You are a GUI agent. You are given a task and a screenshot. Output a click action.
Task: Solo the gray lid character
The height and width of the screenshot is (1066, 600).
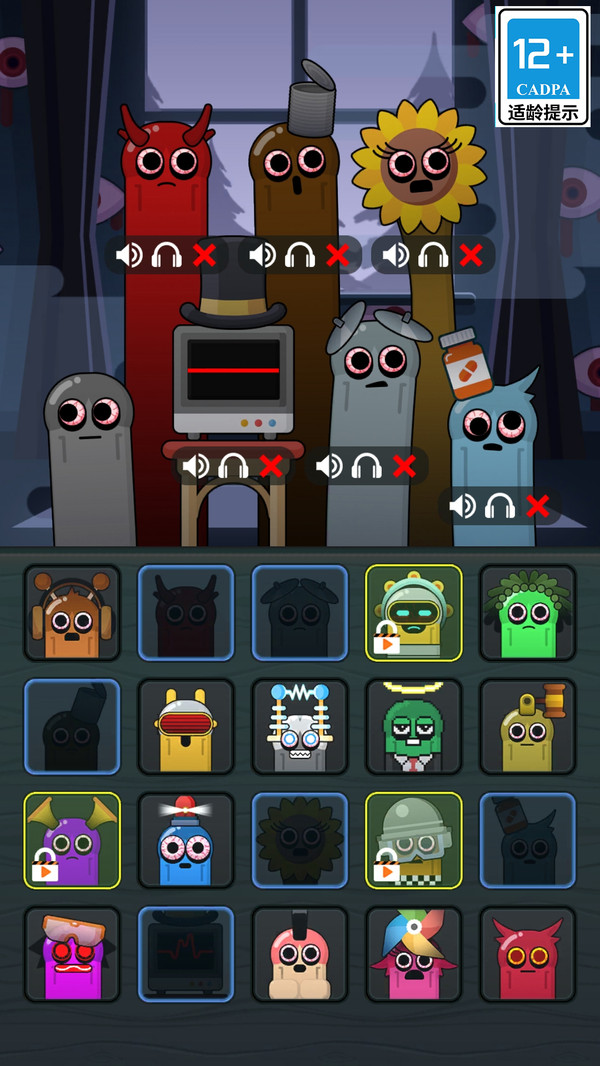pyautogui.click(x=367, y=466)
